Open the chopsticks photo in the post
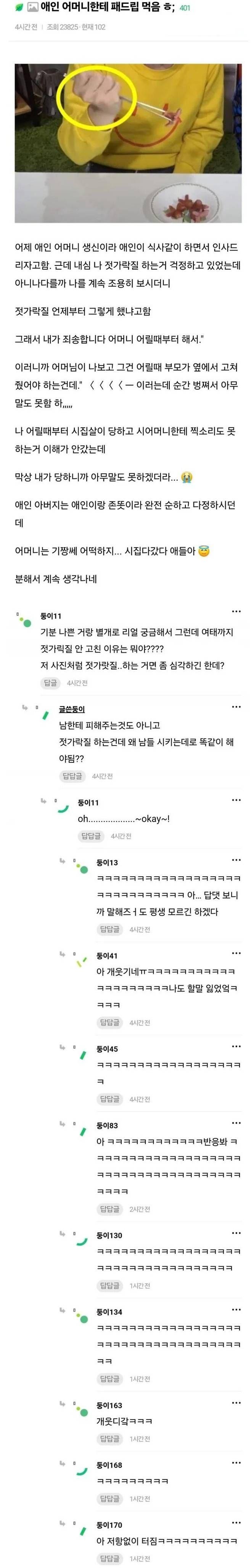Viewport: 251px width, 1568px height. click(x=128, y=143)
